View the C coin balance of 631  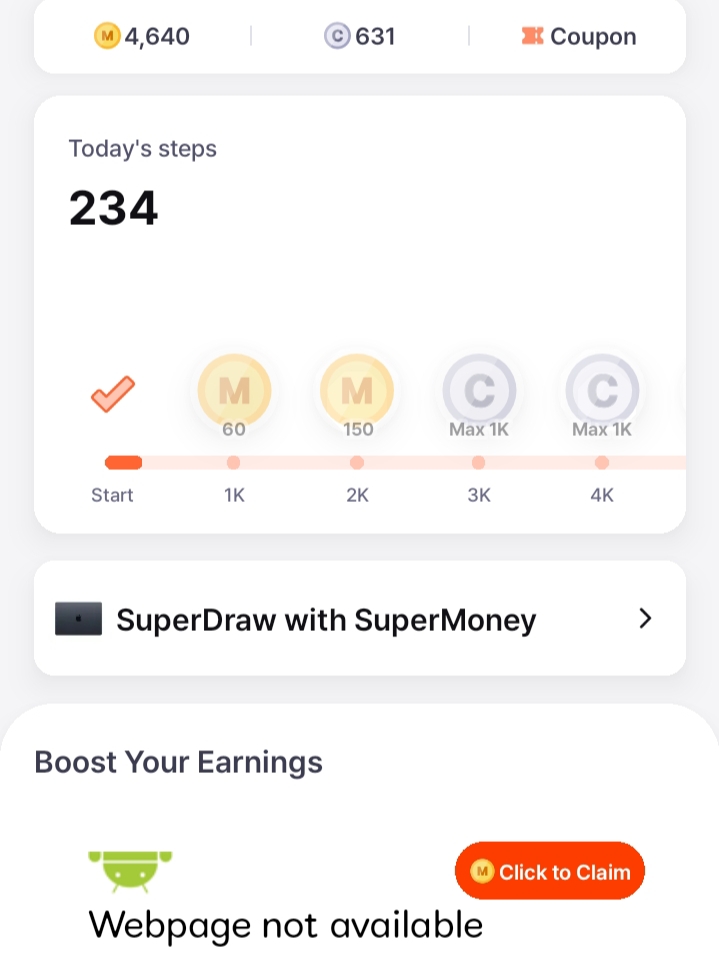coord(360,37)
